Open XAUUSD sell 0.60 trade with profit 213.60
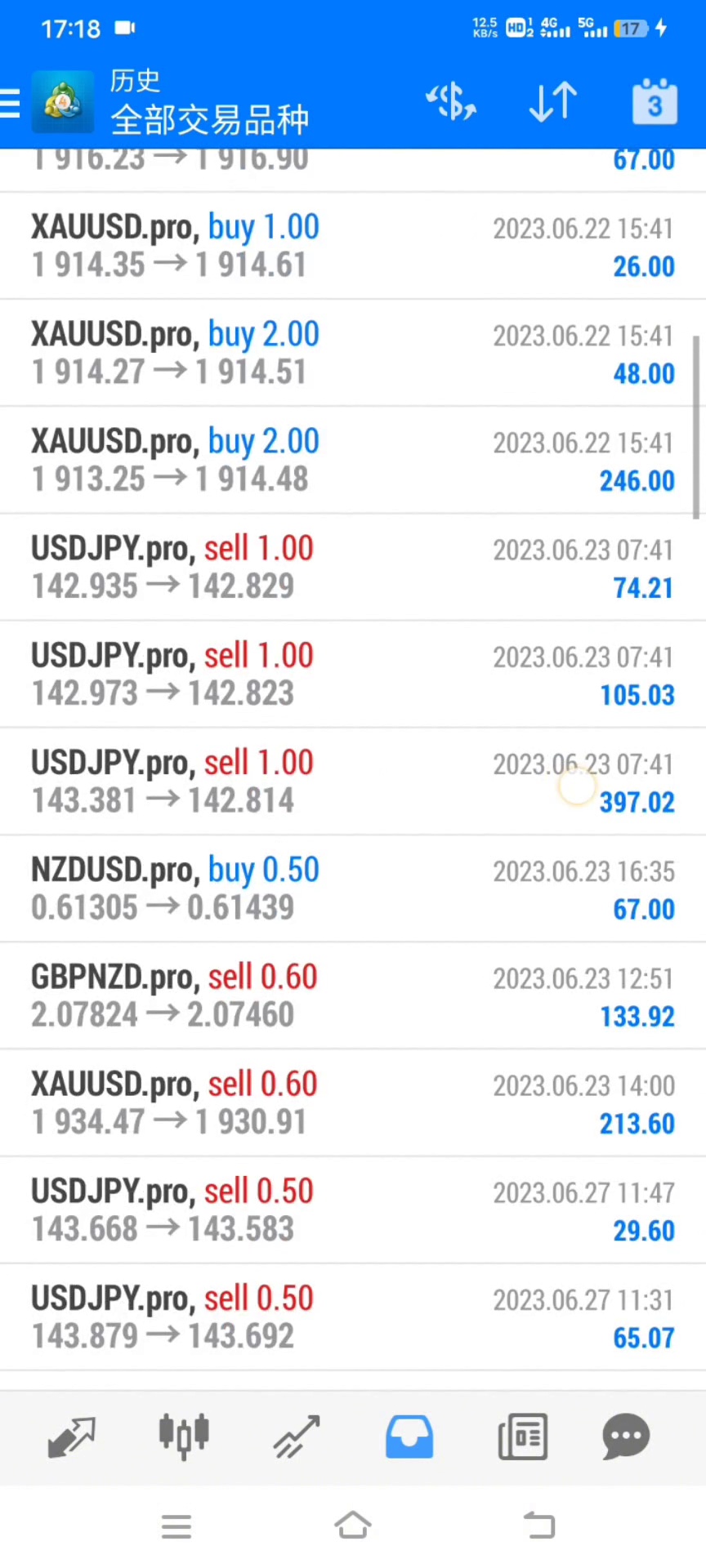 [x=353, y=1102]
